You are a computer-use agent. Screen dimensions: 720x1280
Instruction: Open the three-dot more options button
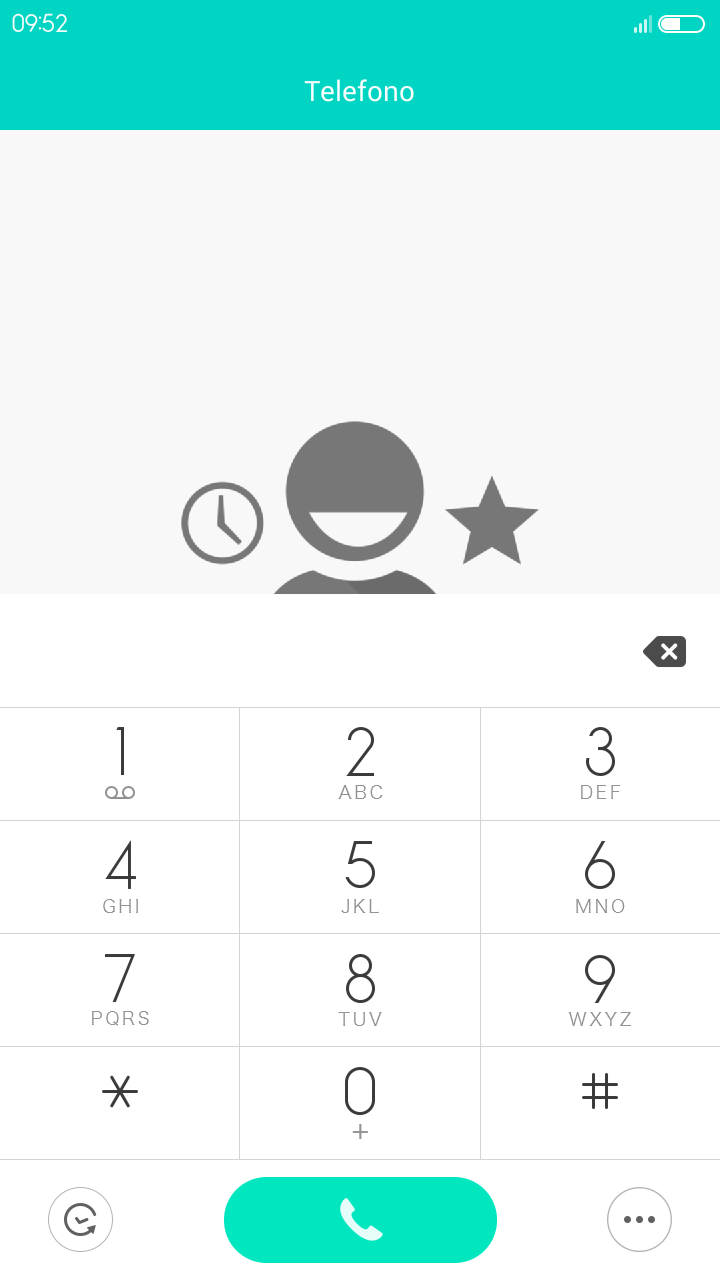(639, 1219)
